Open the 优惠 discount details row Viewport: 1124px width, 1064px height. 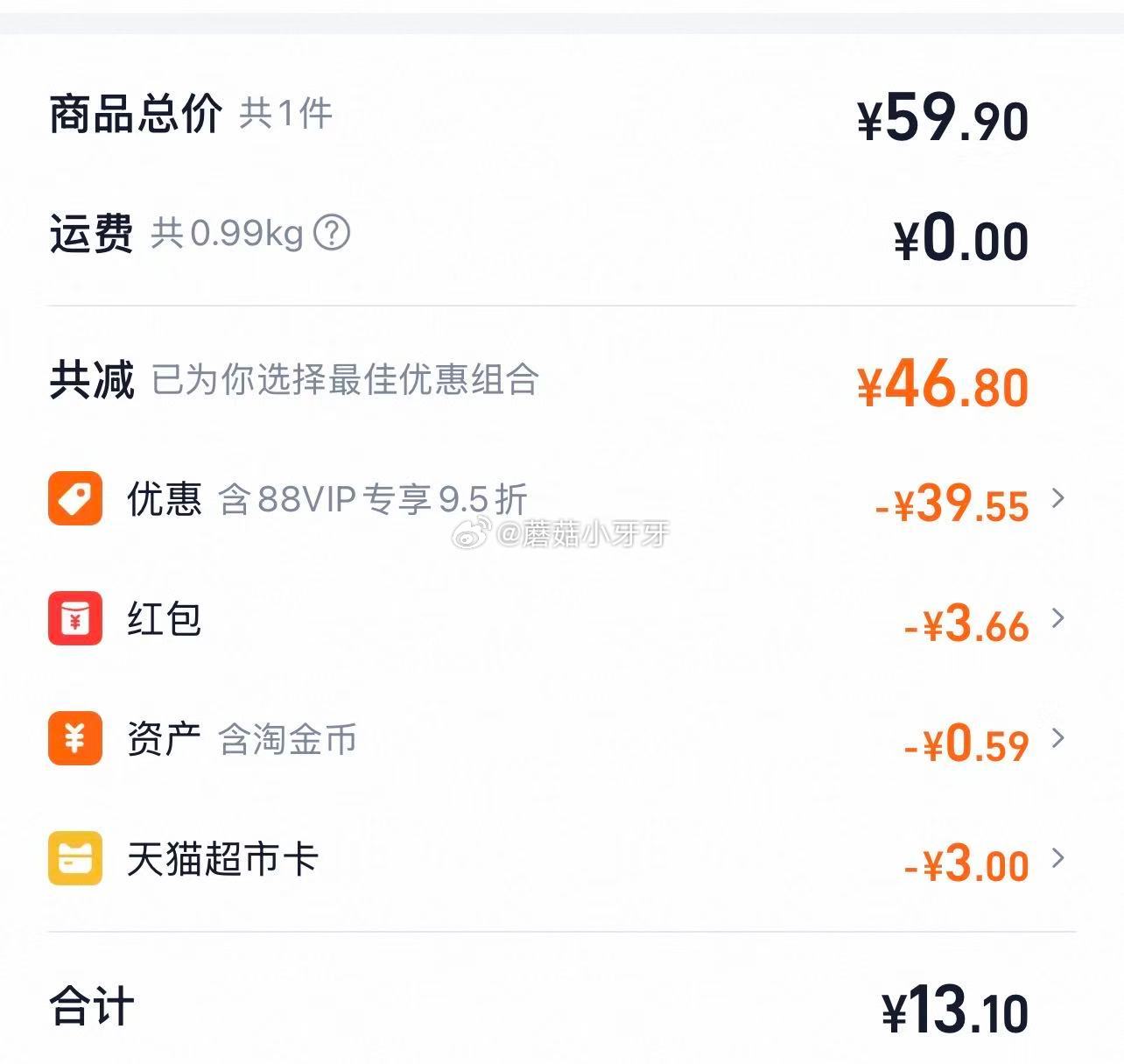coord(1057,498)
